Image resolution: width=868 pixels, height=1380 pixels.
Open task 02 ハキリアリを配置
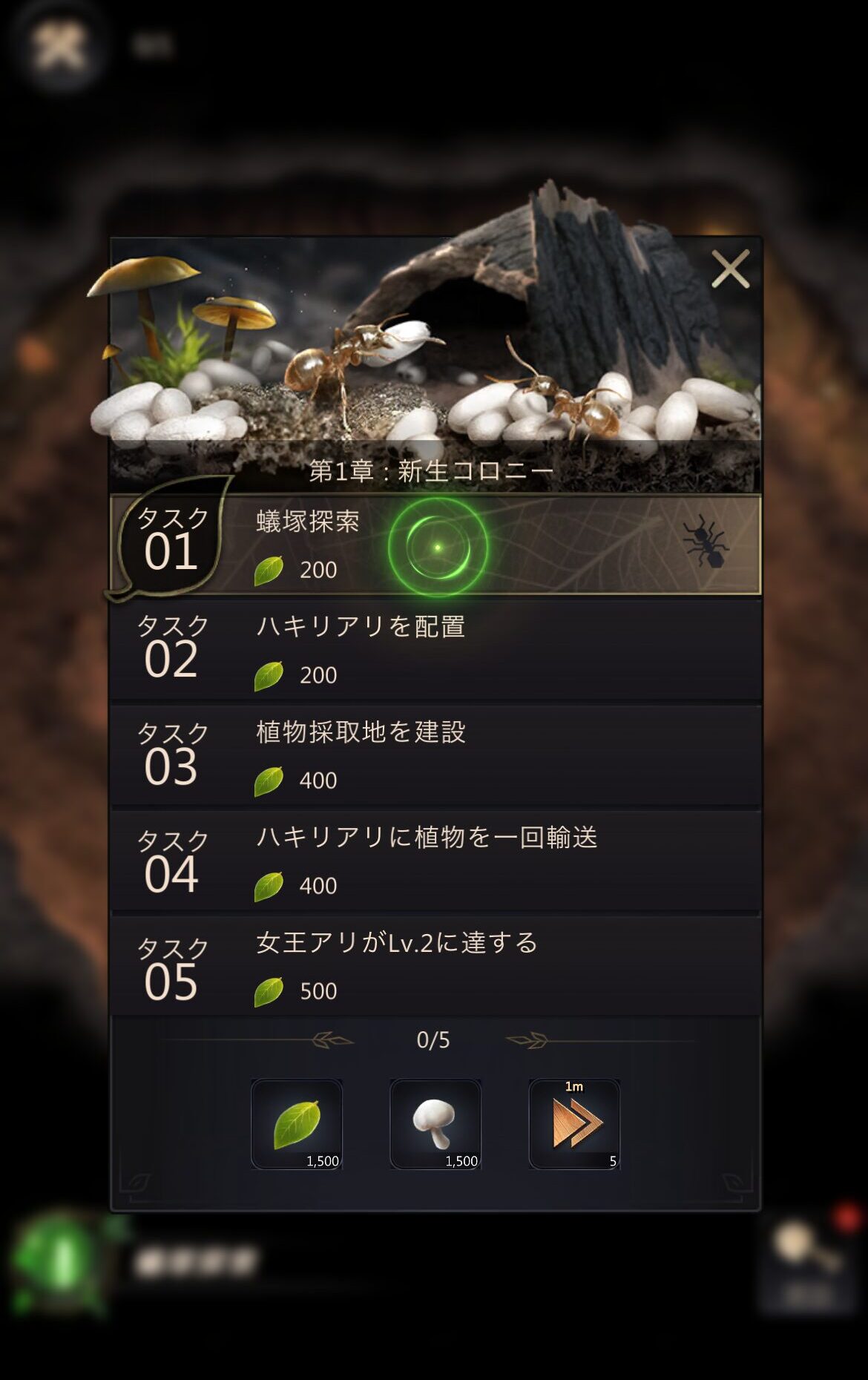point(436,650)
